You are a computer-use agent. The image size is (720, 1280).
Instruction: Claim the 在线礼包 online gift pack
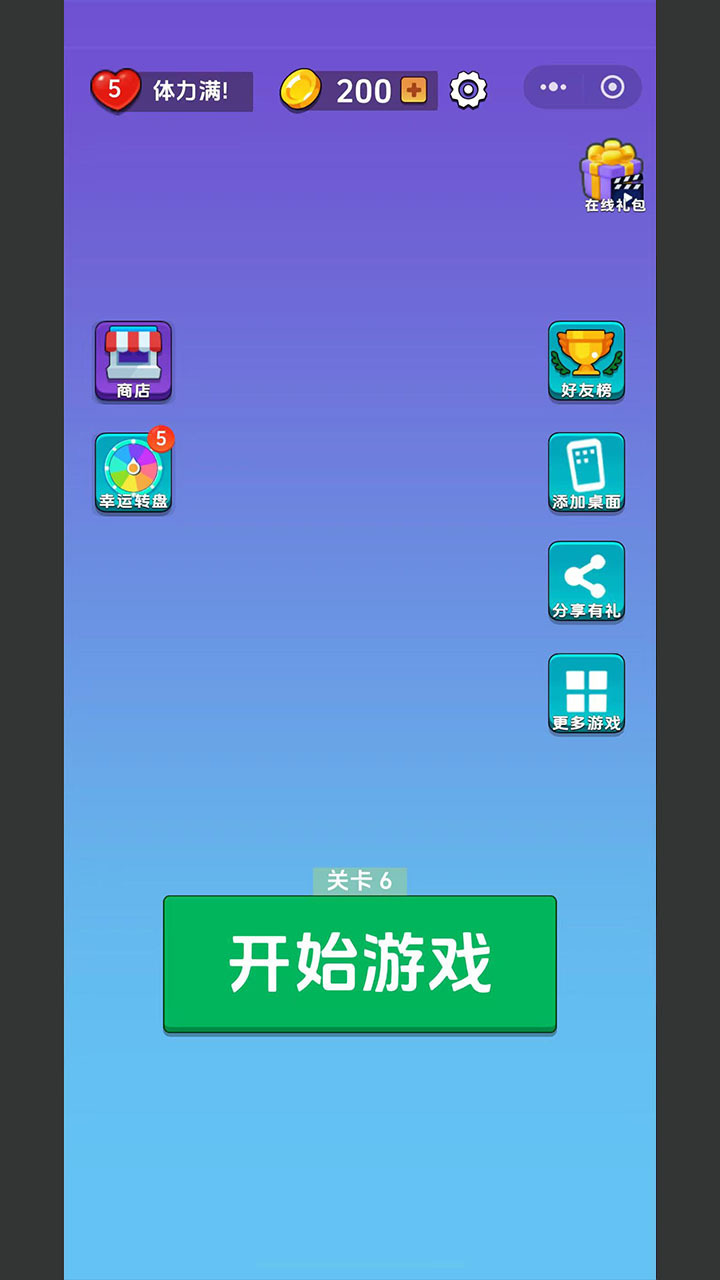click(x=613, y=177)
